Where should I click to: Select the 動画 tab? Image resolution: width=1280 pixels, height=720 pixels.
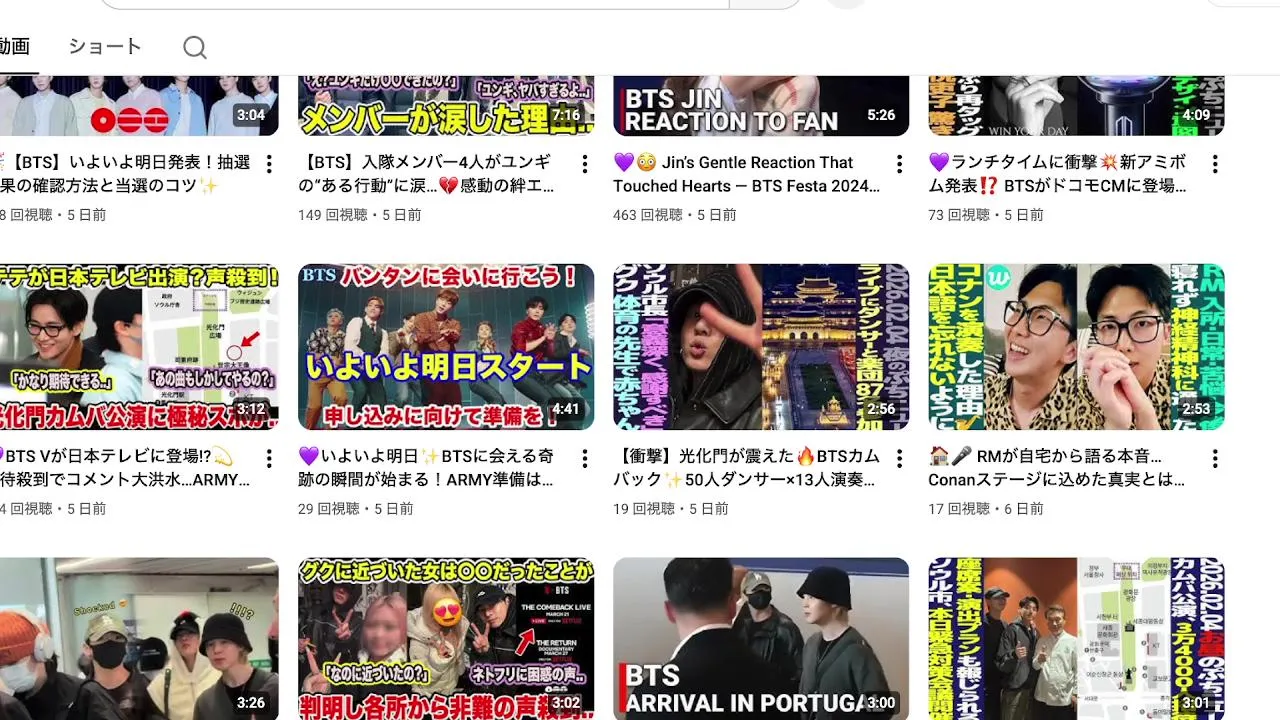point(15,47)
